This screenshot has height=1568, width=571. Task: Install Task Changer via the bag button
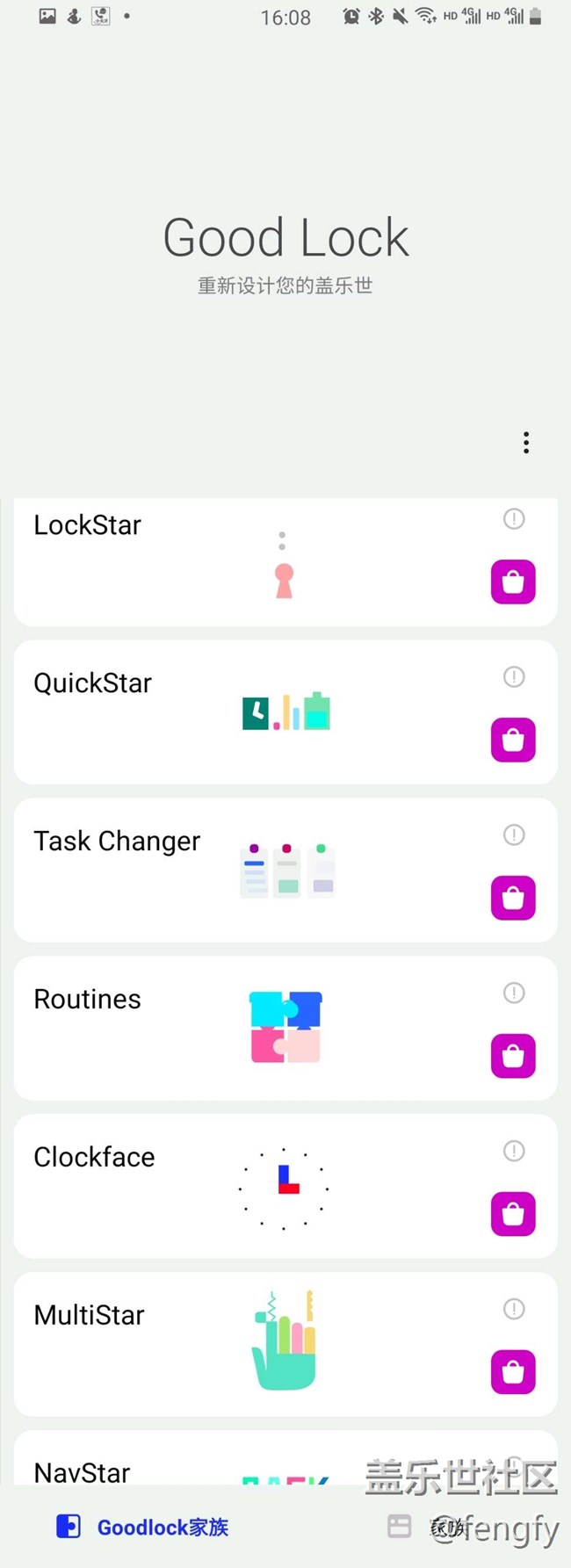point(513,898)
